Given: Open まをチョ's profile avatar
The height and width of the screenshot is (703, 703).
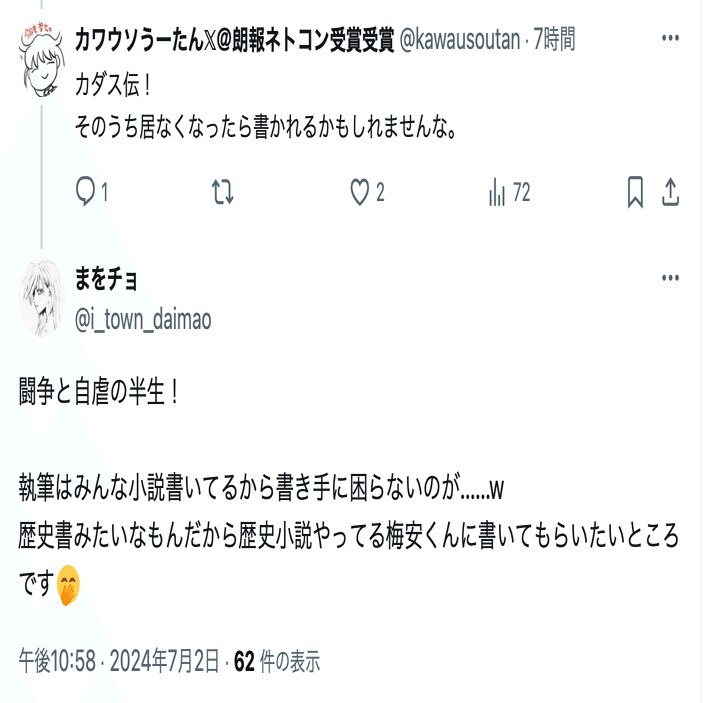Looking at the screenshot, I should pyautogui.click(x=42, y=298).
